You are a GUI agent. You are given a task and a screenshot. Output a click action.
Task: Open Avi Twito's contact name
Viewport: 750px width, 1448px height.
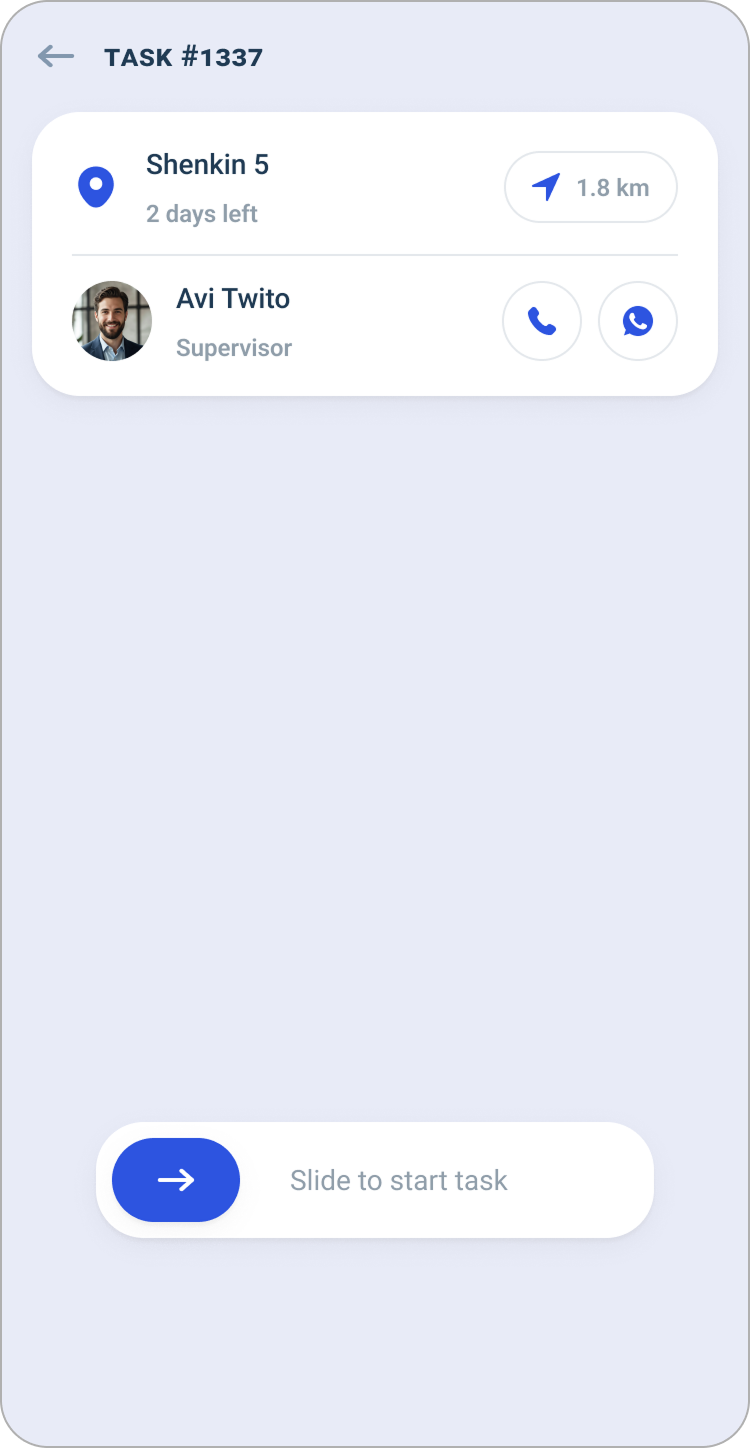(233, 298)
